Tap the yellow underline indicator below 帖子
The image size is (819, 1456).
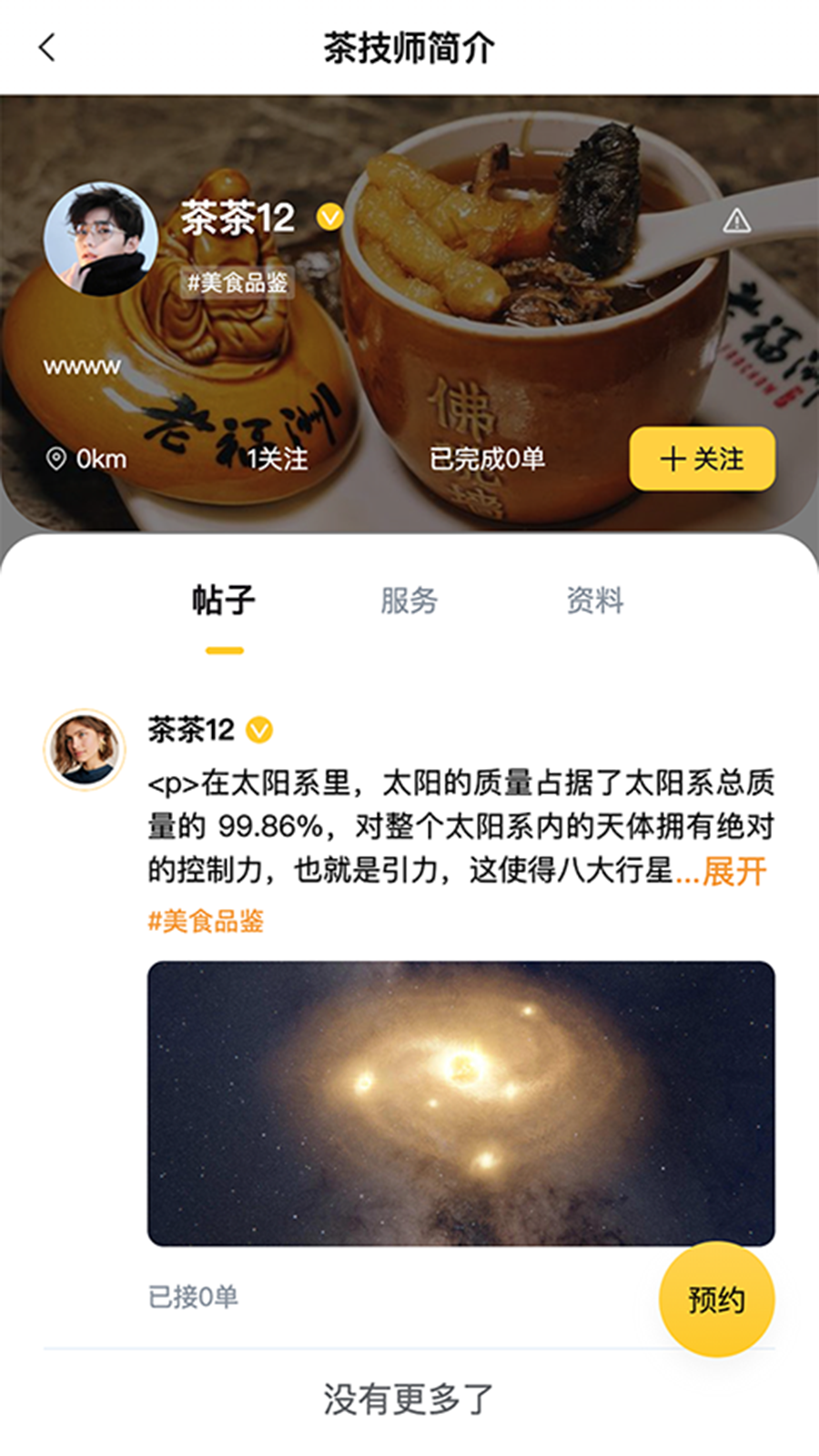coord(225,650)
